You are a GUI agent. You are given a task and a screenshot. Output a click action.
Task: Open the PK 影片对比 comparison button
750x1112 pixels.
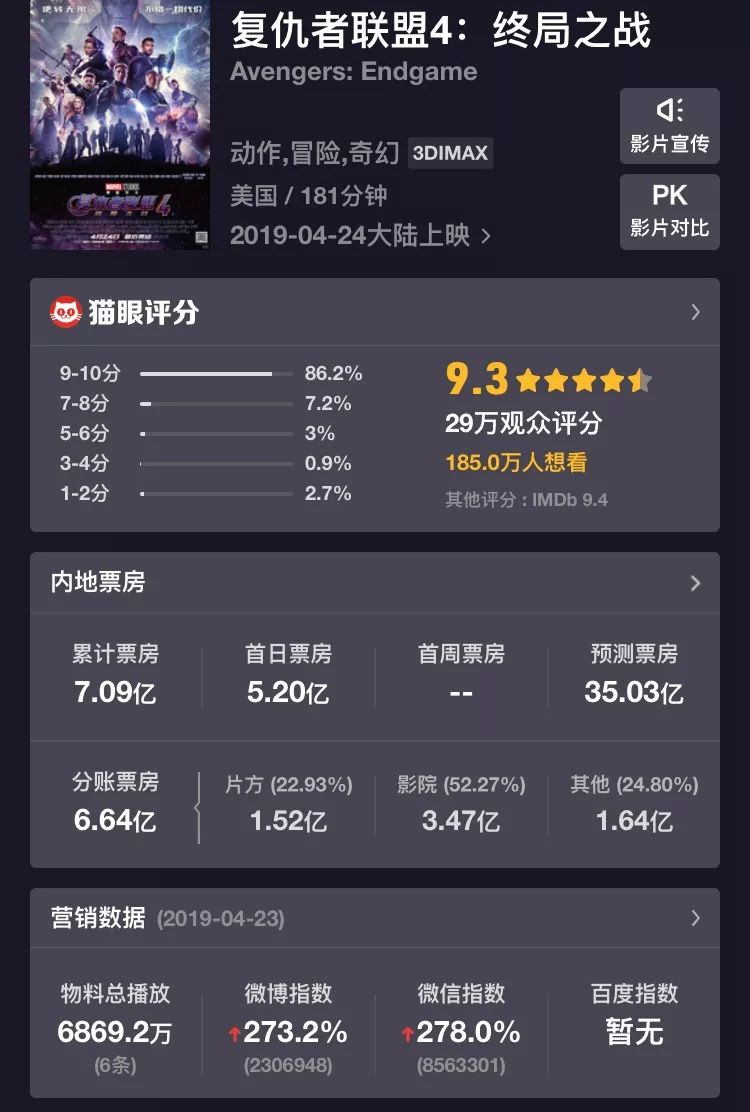point(669,211)
